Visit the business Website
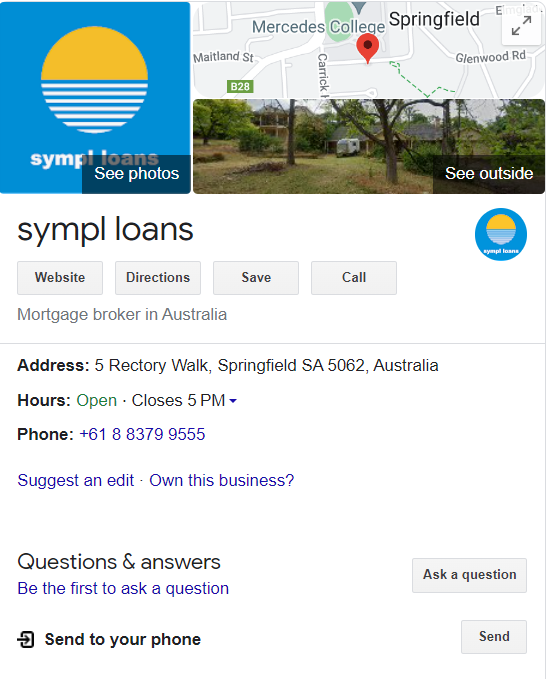 (x=60, y=278)
